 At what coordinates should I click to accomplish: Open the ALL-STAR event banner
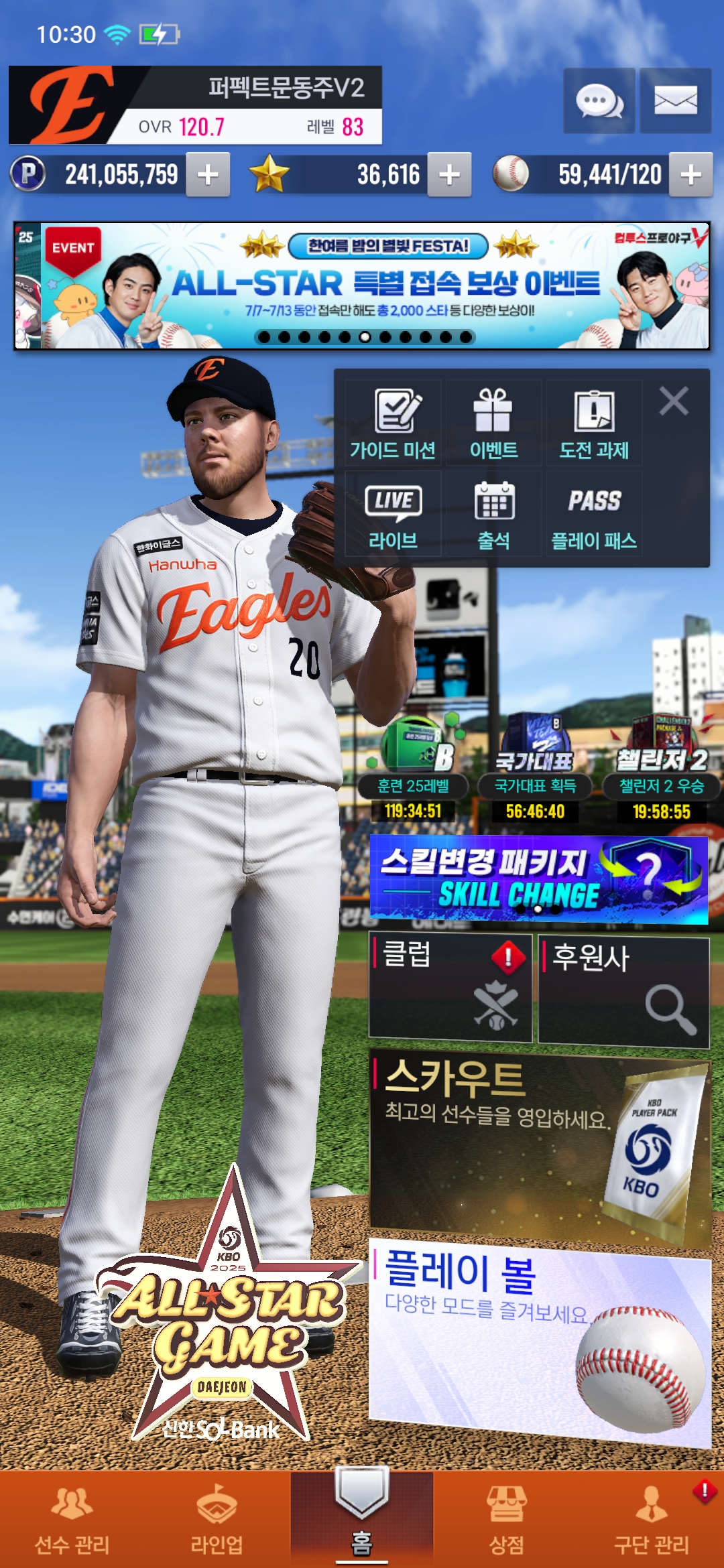click(362, 286)
